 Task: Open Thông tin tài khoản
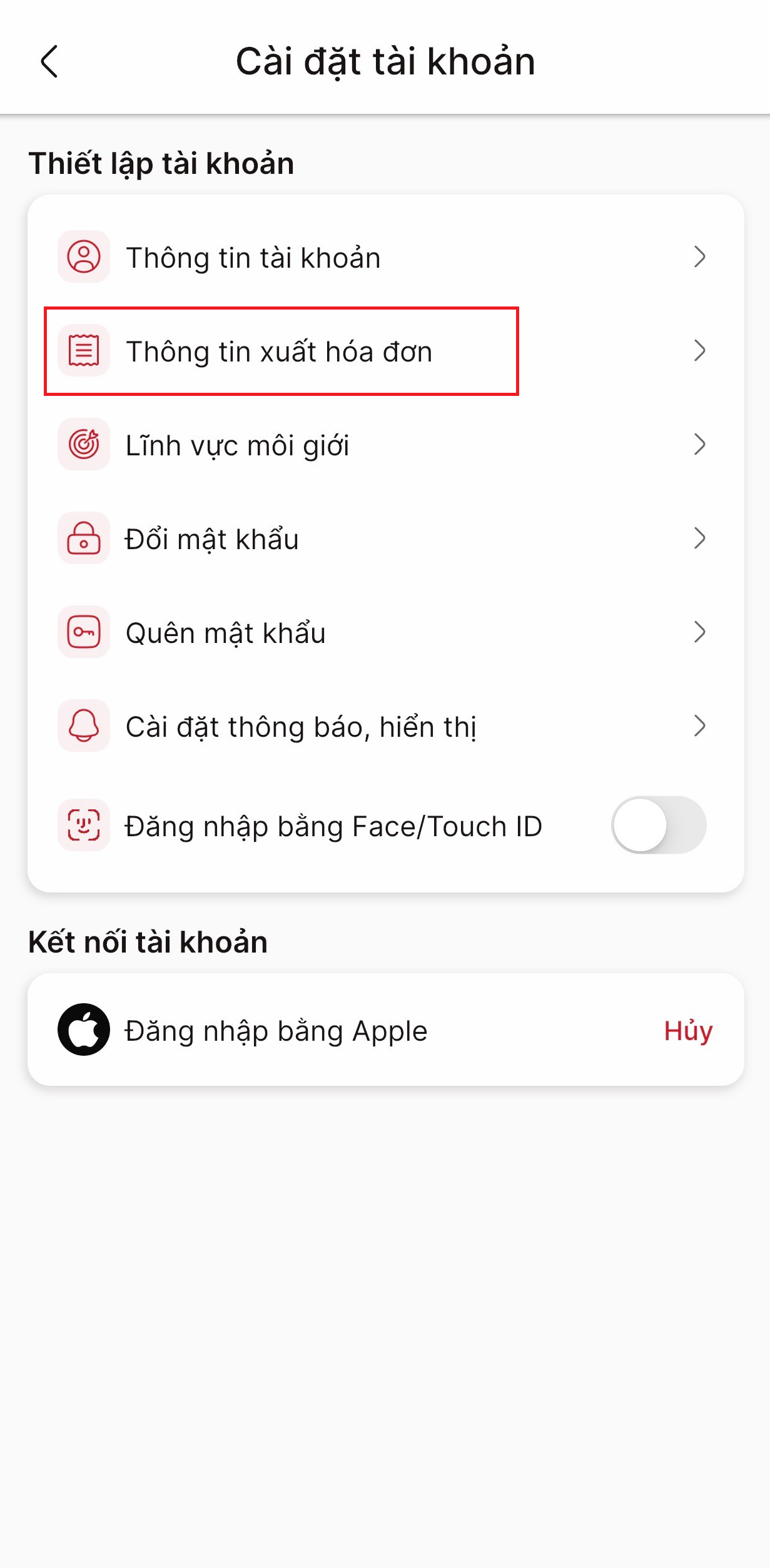point(384,257)
